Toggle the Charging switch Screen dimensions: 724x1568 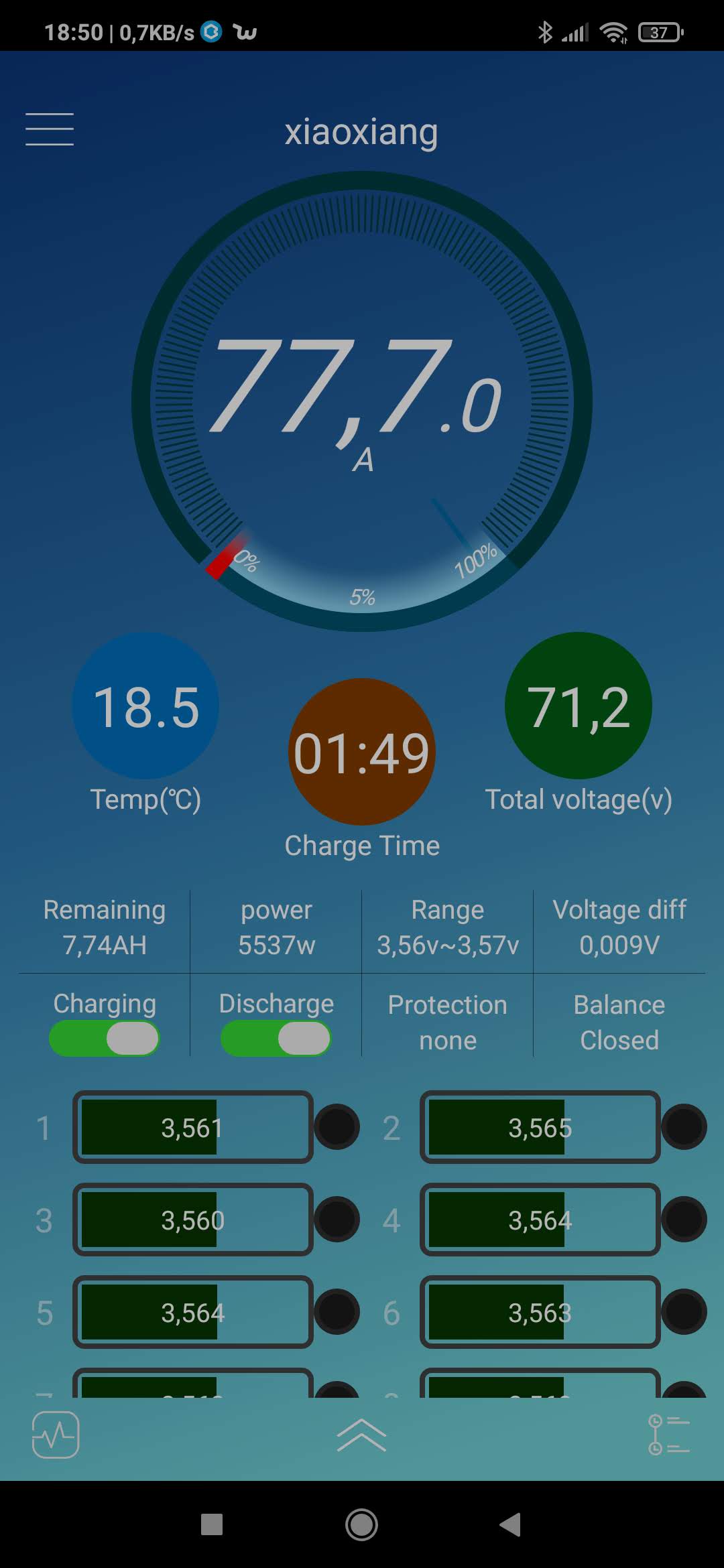click(105, 1038)
